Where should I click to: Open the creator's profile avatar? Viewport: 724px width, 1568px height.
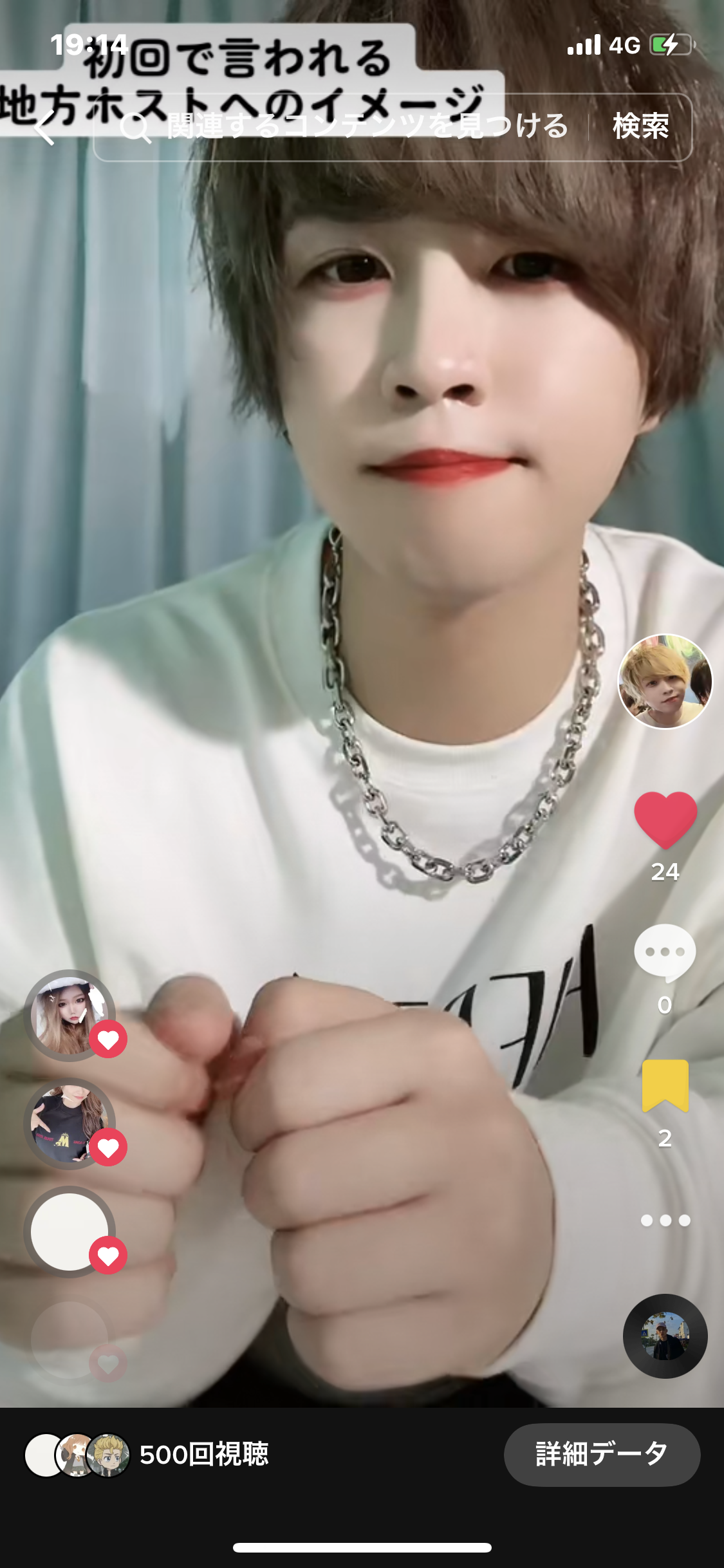click(x=665, y=682)
